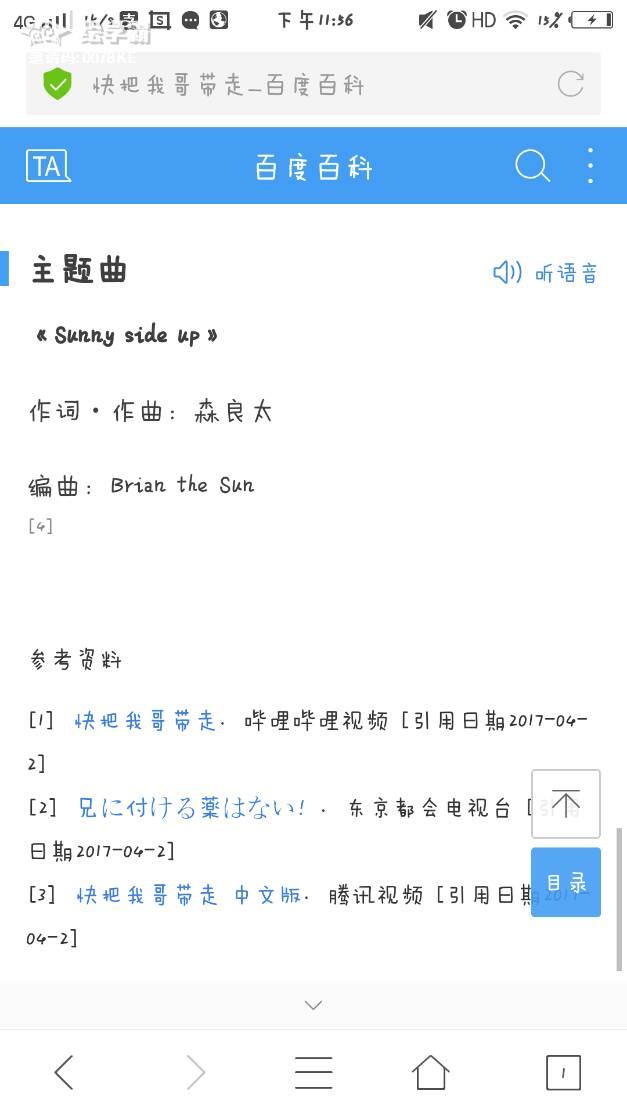Open the TA feature icon
627x1116 pixels.
(x=48, y=166)
